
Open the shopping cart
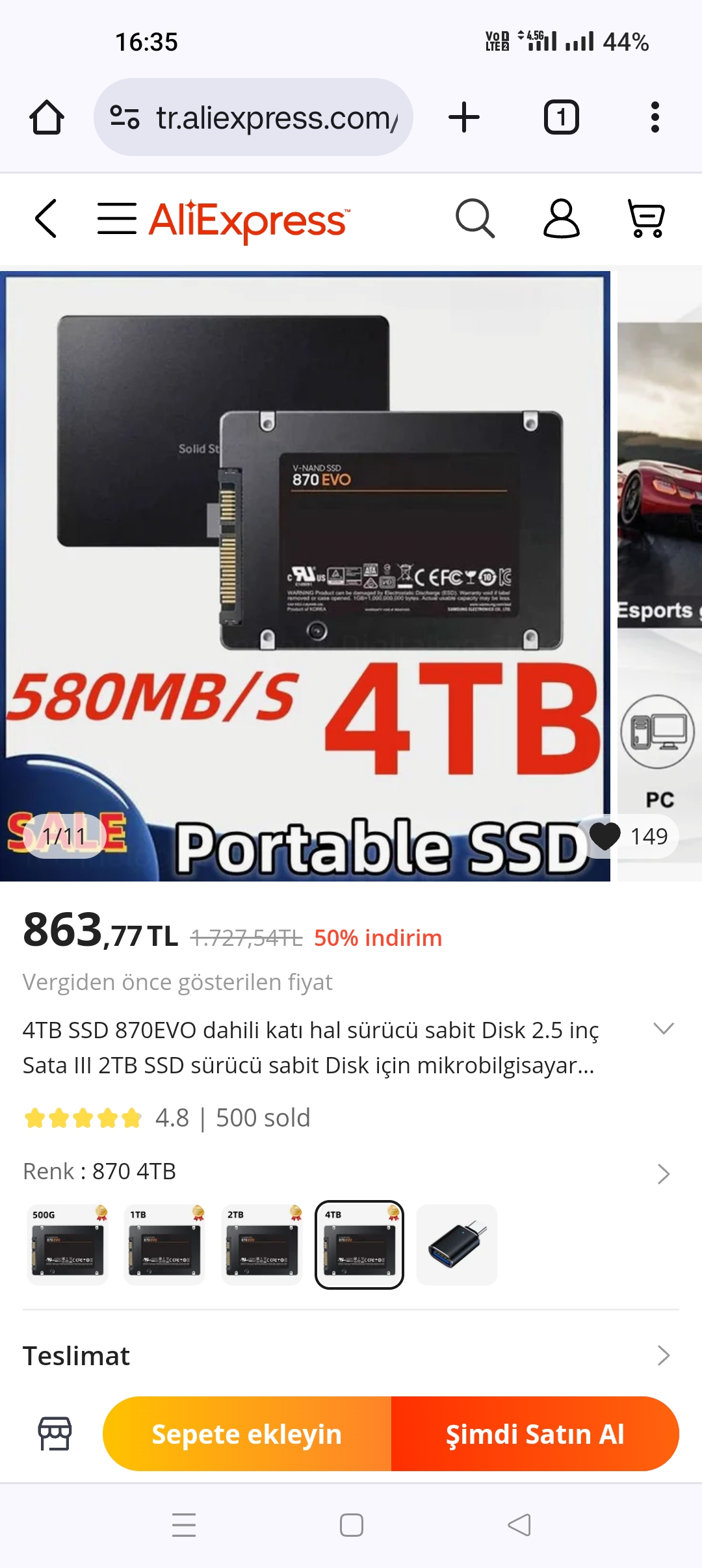coord(647,218)
